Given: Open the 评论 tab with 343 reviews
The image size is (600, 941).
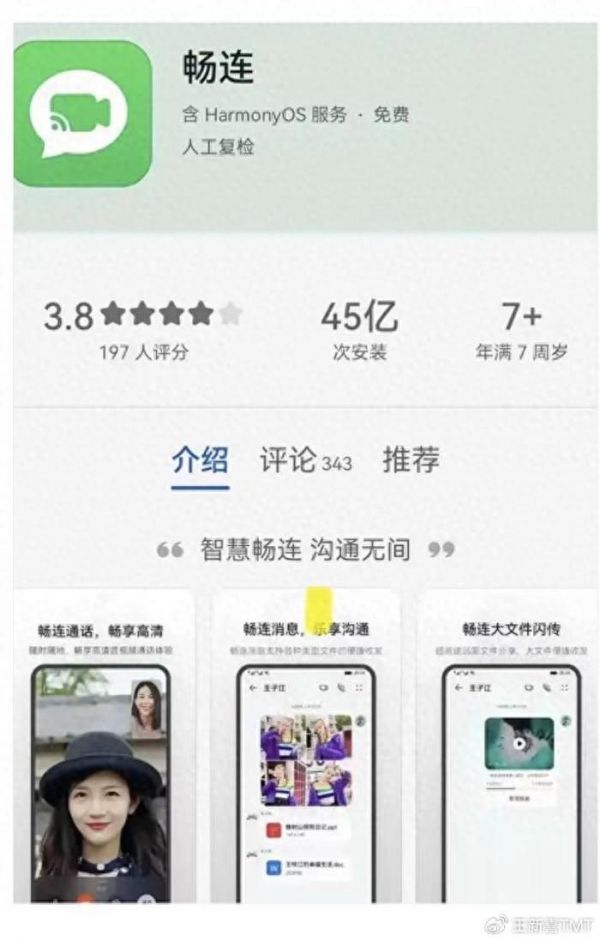Looking at the screenshot, I should [x=305, y=461].
